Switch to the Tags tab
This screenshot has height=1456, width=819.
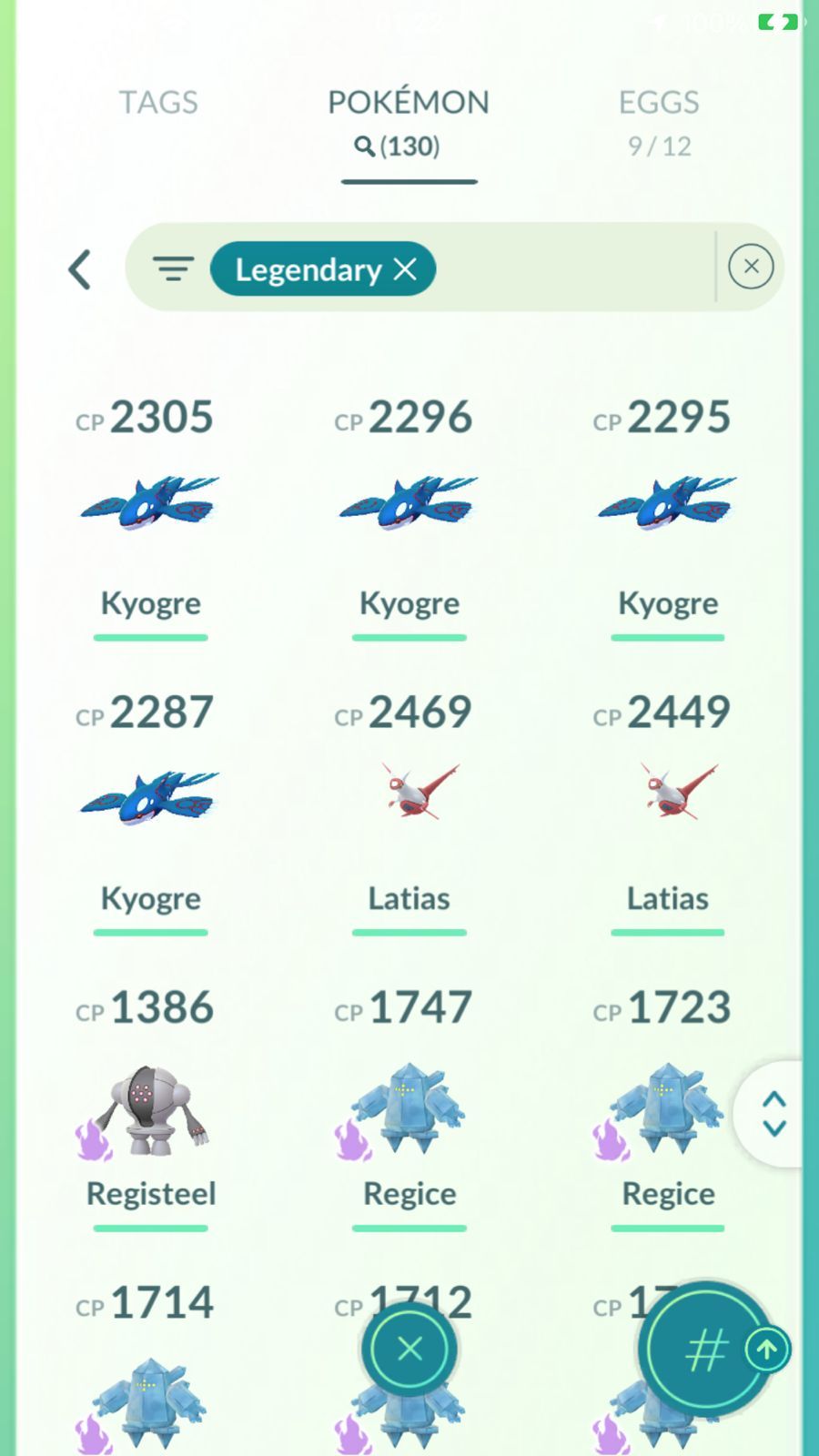[158, 102]
